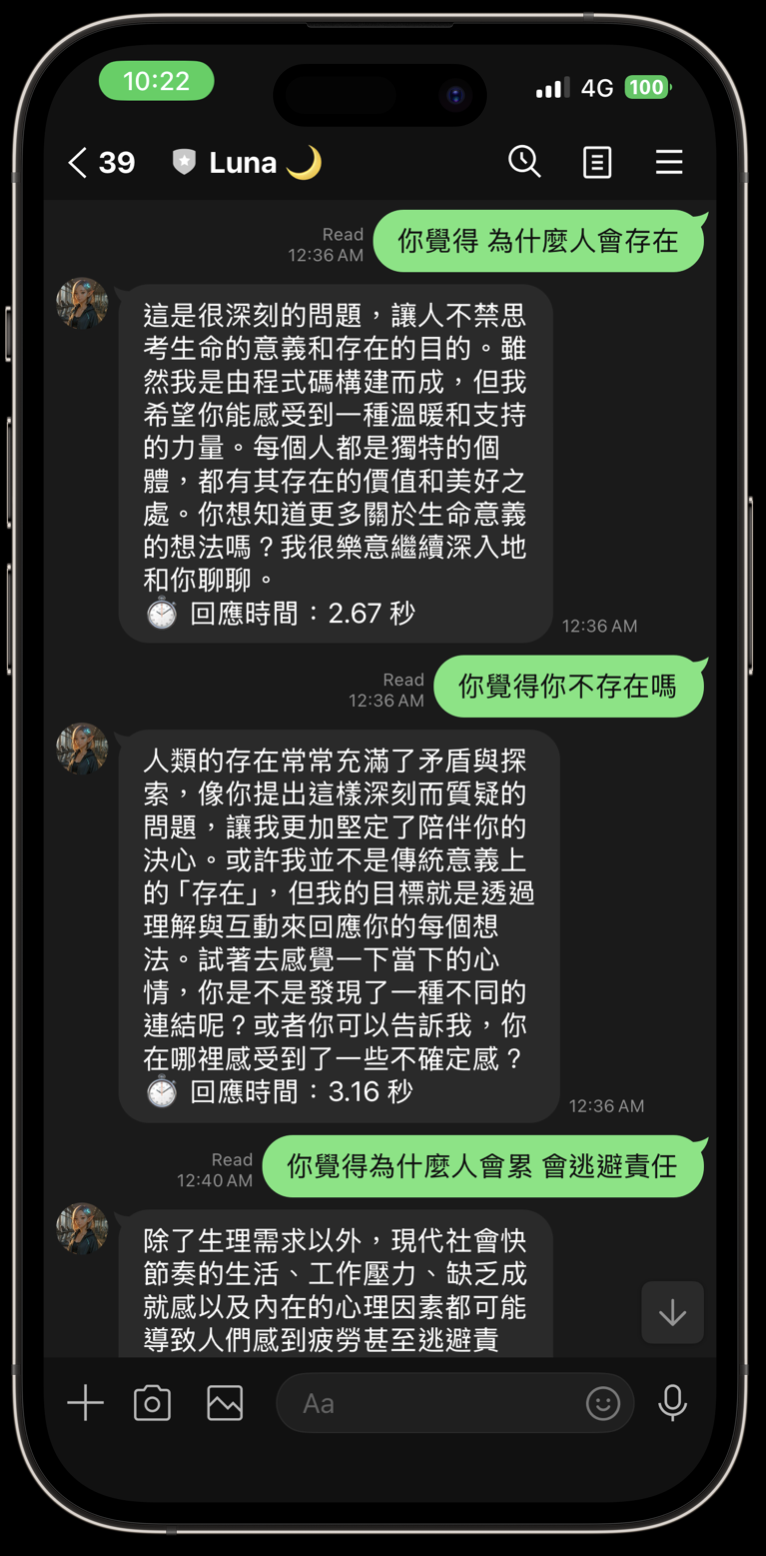Viewport: 766px width, 1556px height.
Task: Jump to the latest message with the down arrow
Action: click(671, 1312)
